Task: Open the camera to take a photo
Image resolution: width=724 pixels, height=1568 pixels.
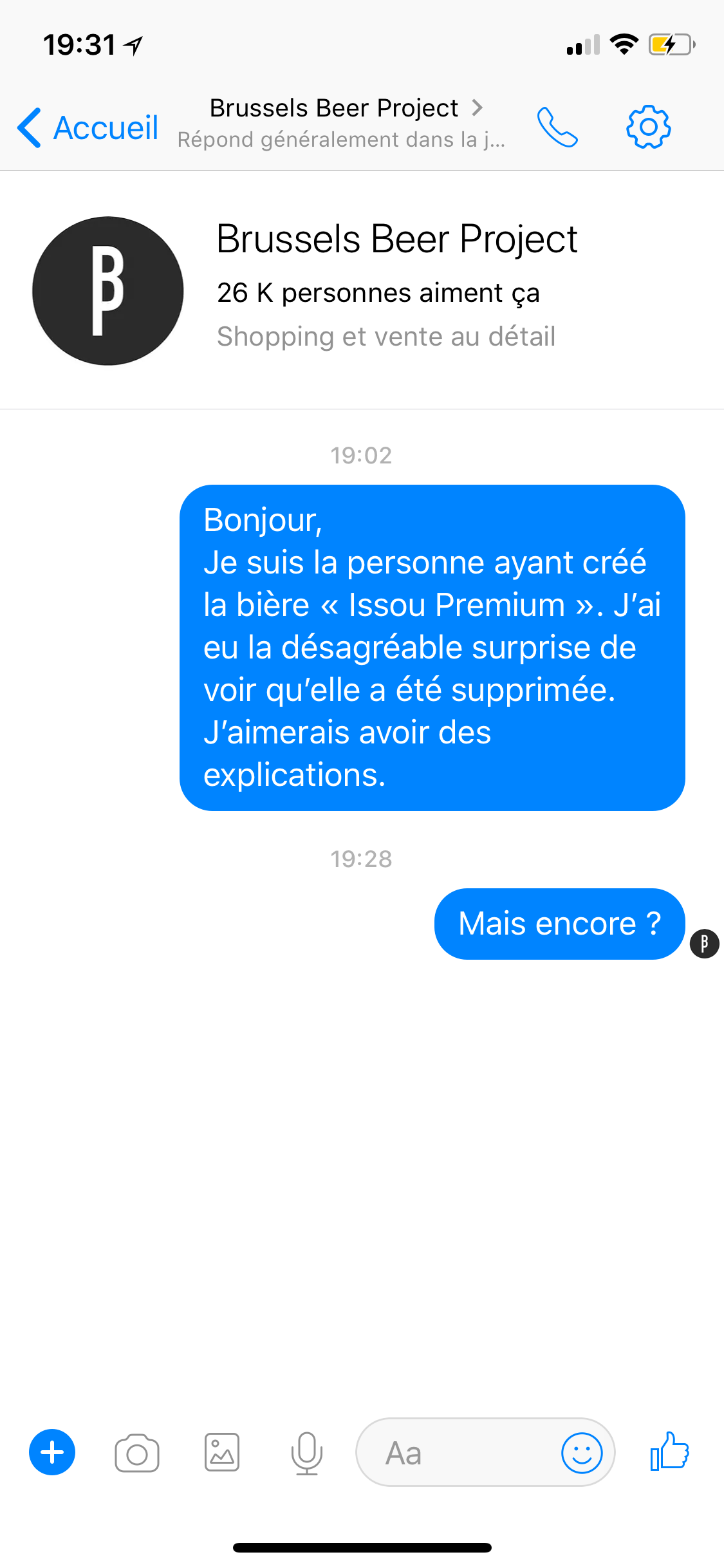Action: pos(136,1453)
